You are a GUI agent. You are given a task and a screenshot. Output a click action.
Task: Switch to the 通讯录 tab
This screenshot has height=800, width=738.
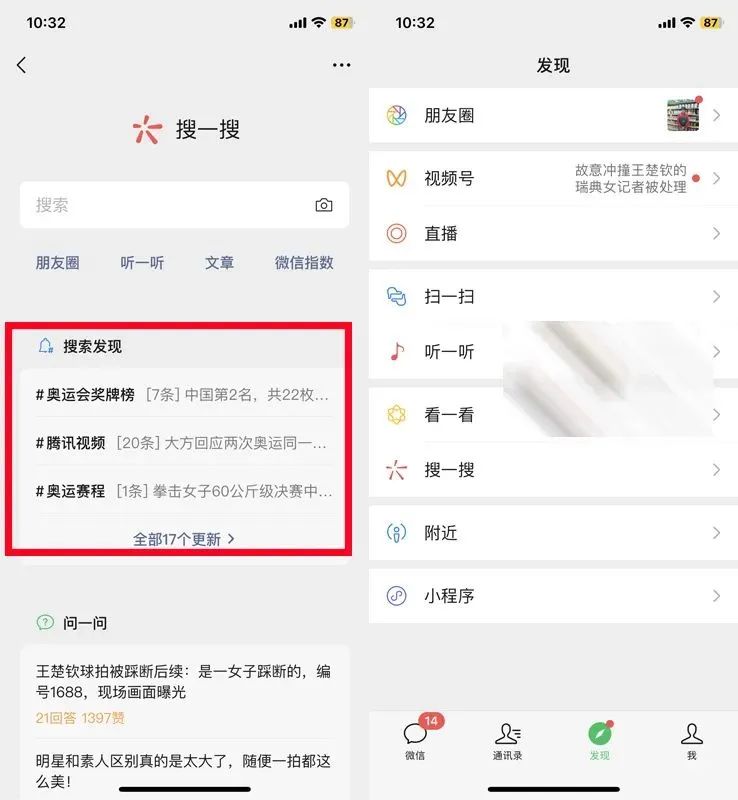(x=507, y=741)
